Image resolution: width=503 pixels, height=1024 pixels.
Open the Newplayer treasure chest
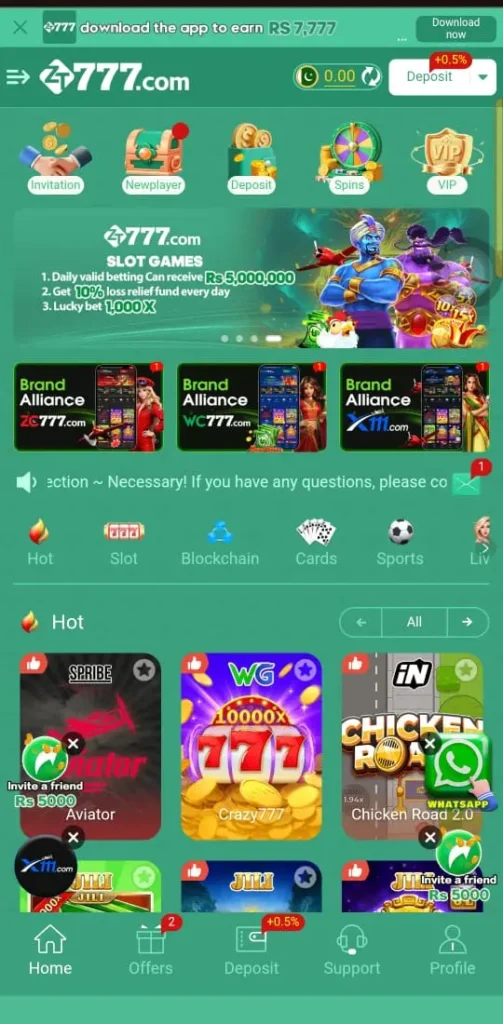pyautogui.click(x=154, y=159)
